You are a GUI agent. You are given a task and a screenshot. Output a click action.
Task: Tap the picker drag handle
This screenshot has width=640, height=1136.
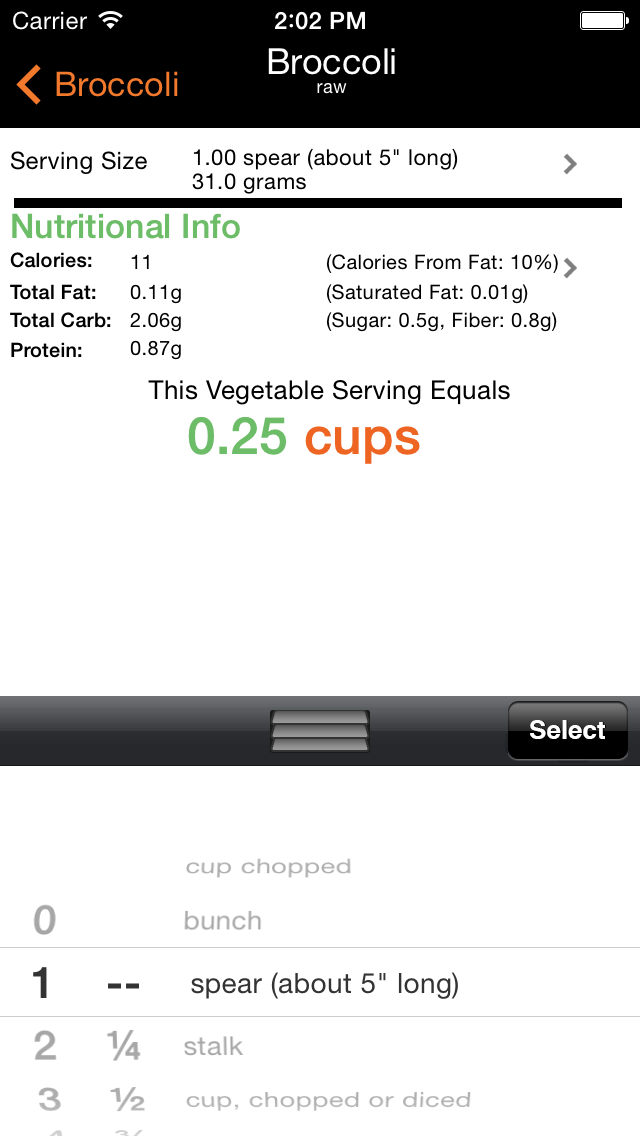[x=320, y=731]
